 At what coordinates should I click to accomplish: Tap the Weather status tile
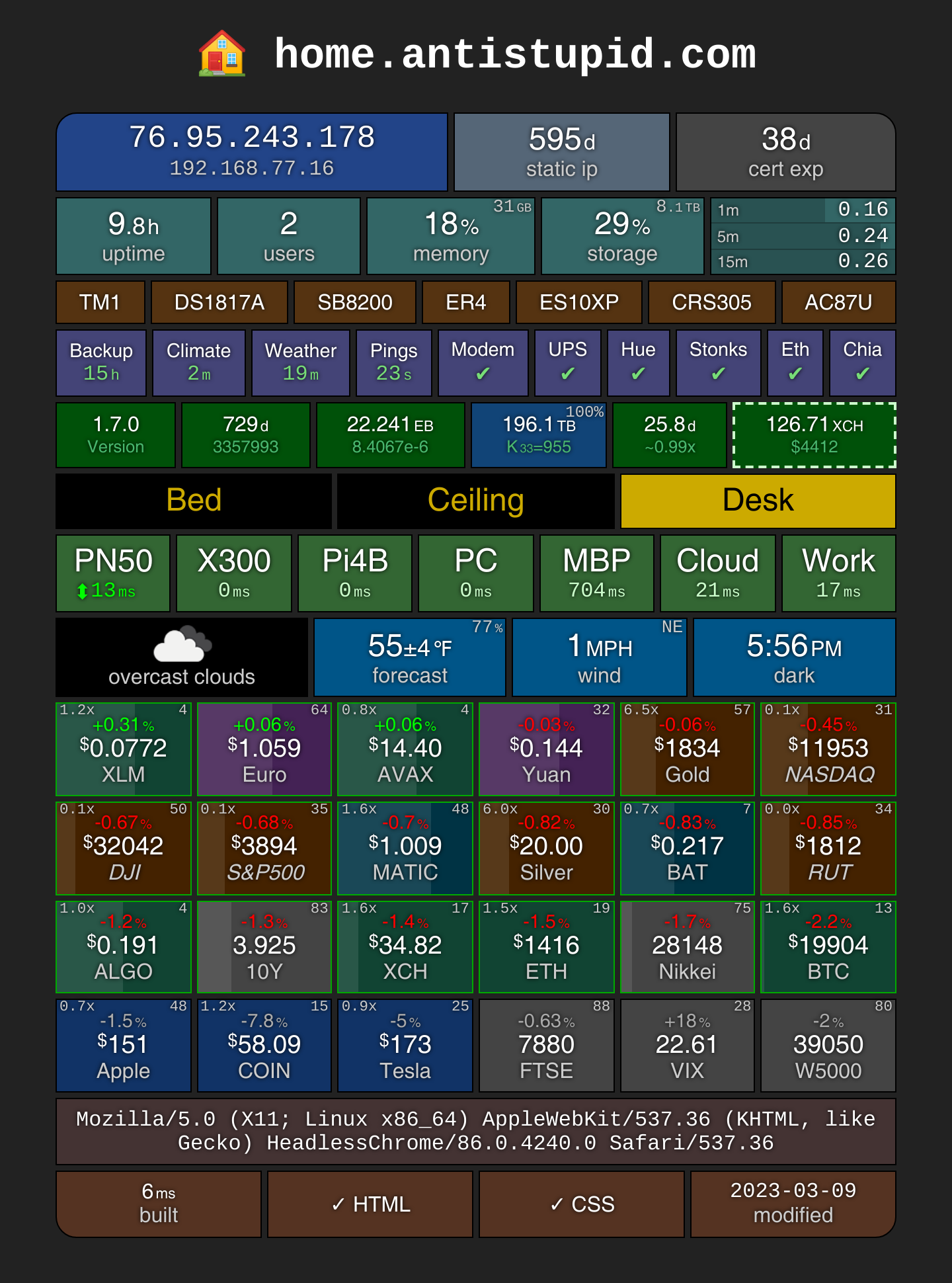click(301, 363)
